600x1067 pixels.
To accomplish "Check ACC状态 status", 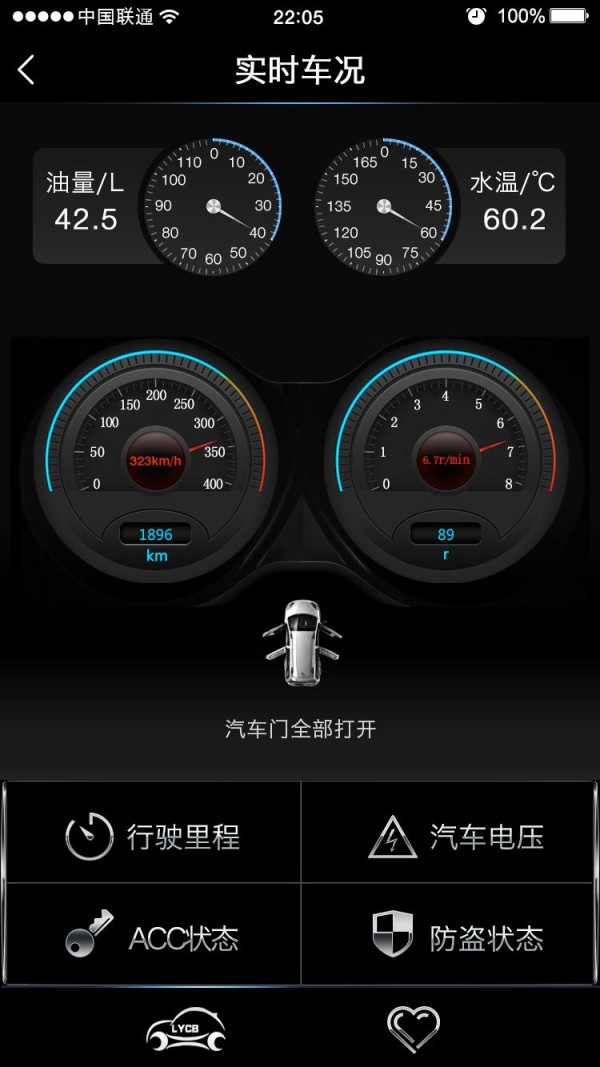I will tap(153, 938).
